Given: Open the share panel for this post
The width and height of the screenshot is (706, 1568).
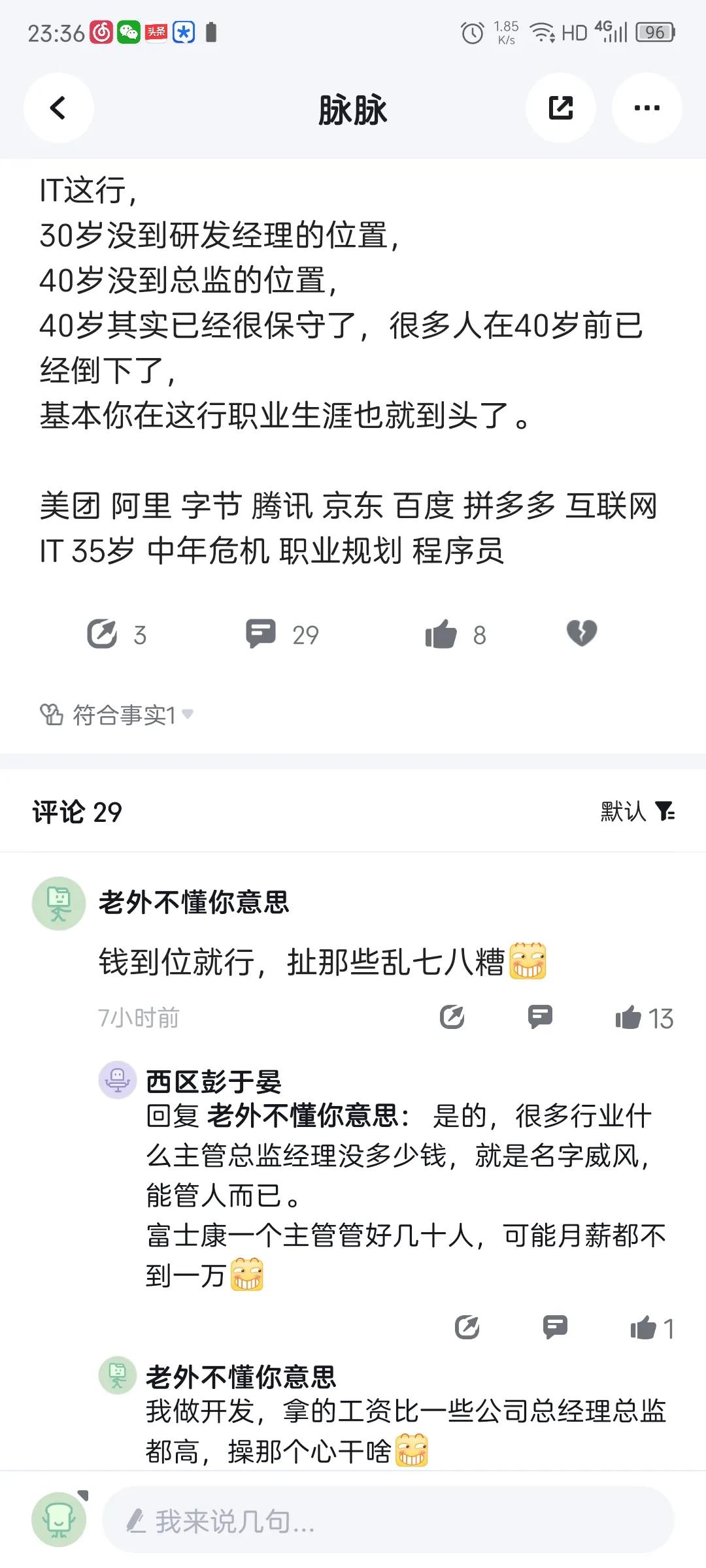Looking at the screenshot, I should 561,108.
